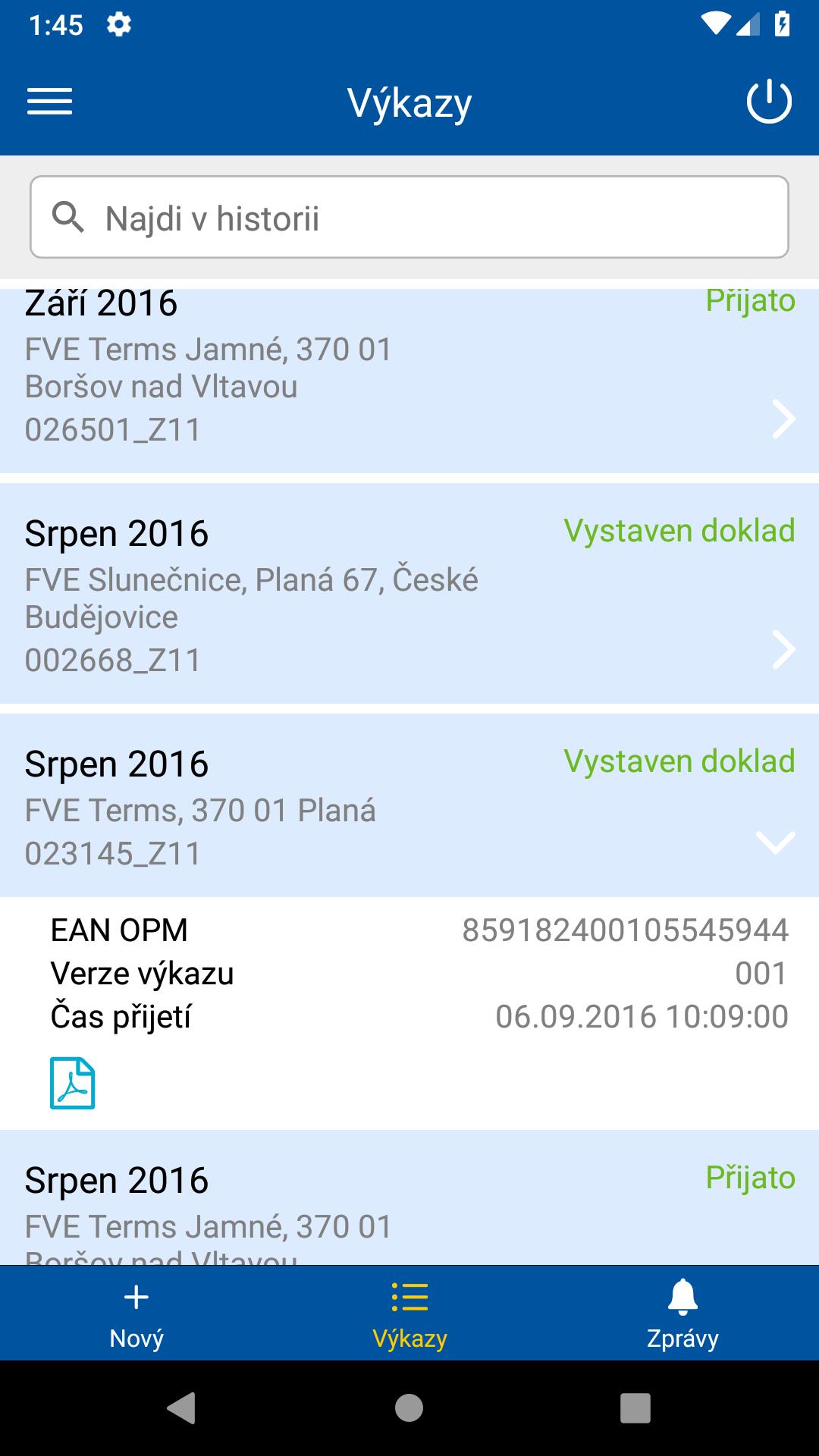
Task: Tap the power logout icon
Action: point(769,102)
